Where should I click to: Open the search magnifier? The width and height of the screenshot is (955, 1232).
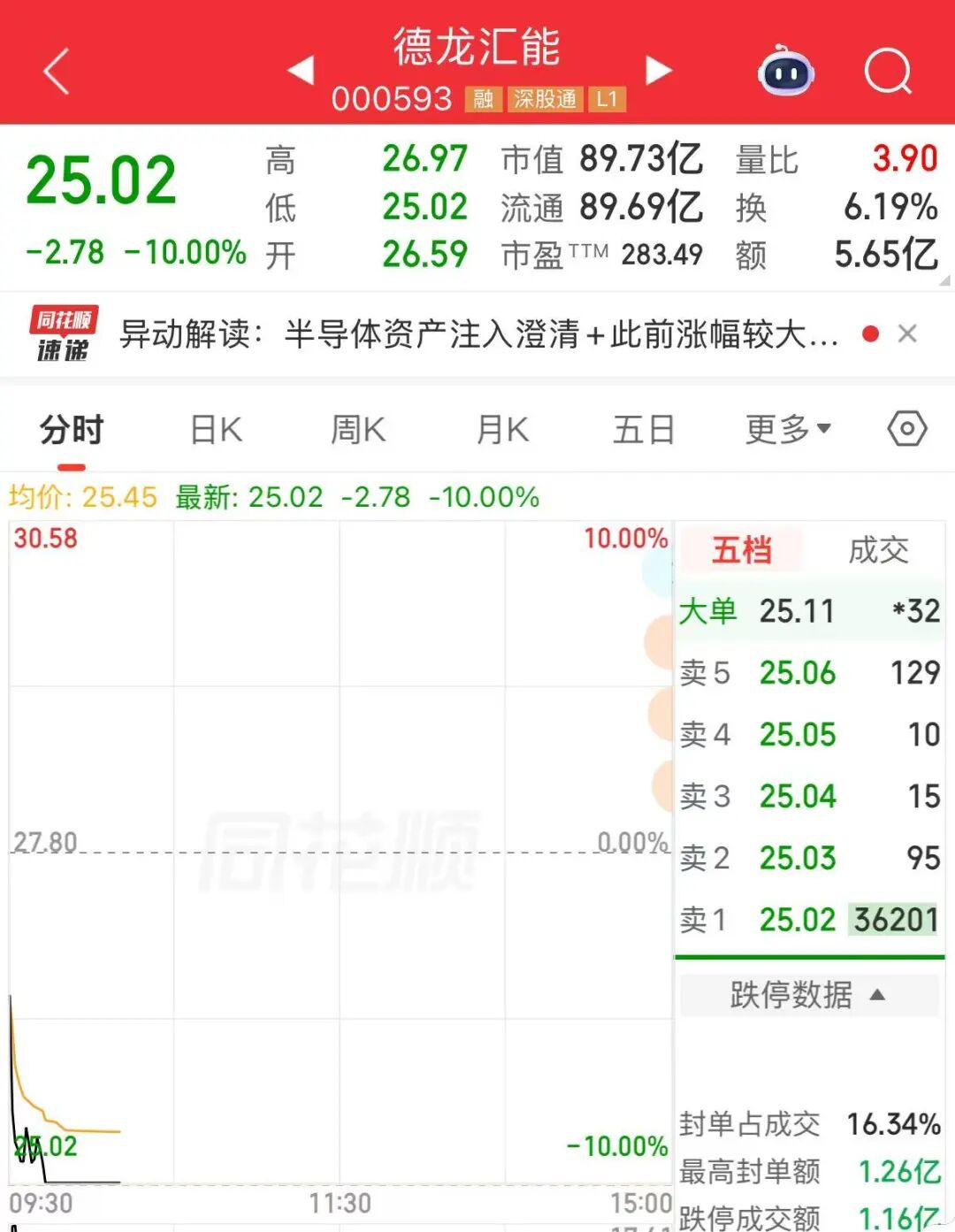[x=888, y=71]
